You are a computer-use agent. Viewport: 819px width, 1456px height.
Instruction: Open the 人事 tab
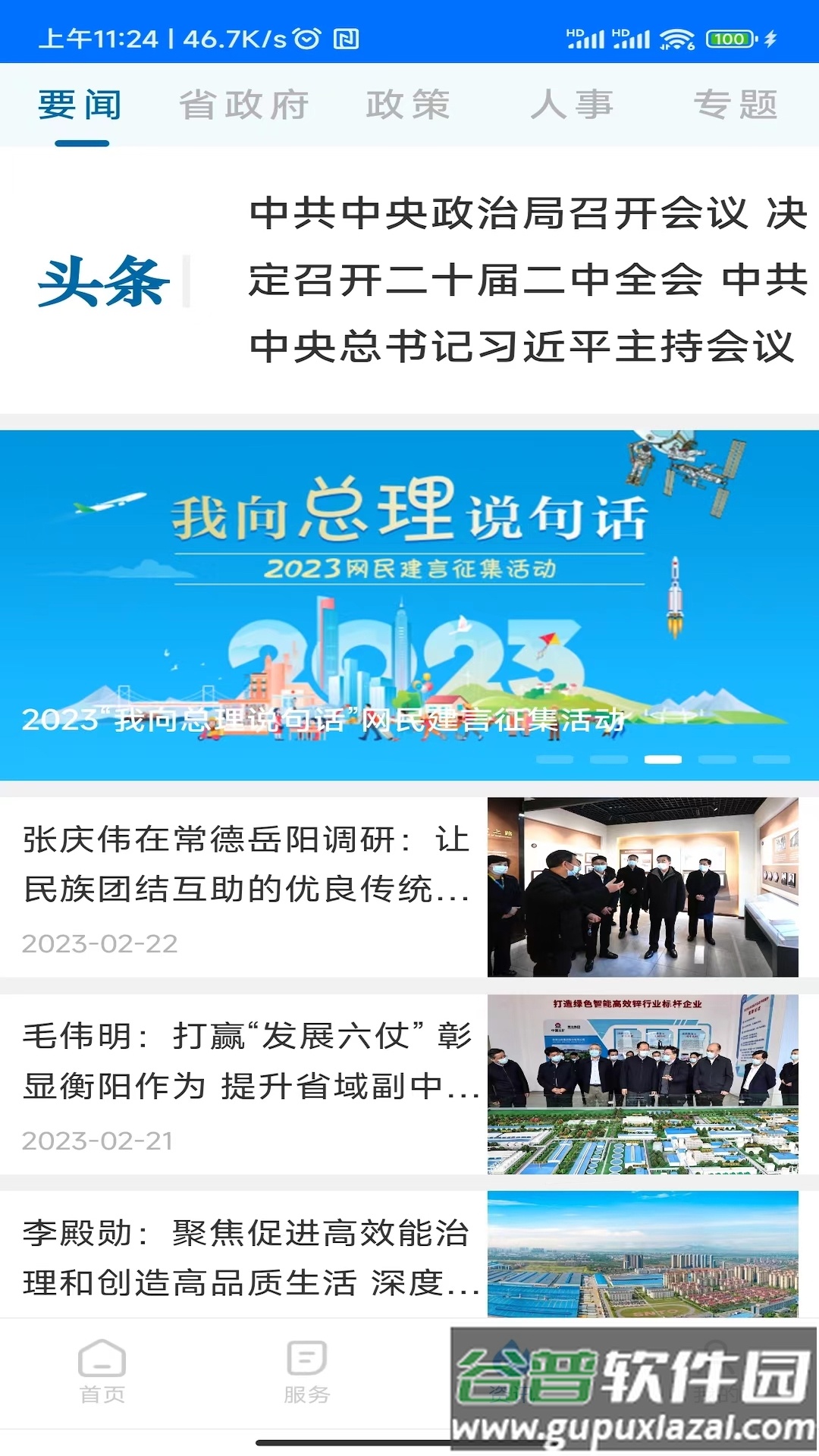(x=572, y=105)
